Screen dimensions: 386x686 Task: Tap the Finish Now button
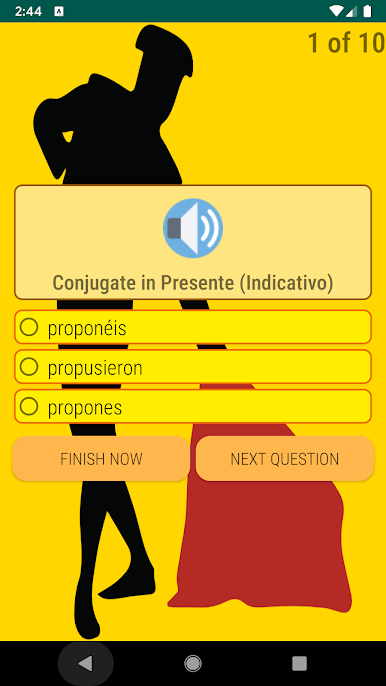101,458
